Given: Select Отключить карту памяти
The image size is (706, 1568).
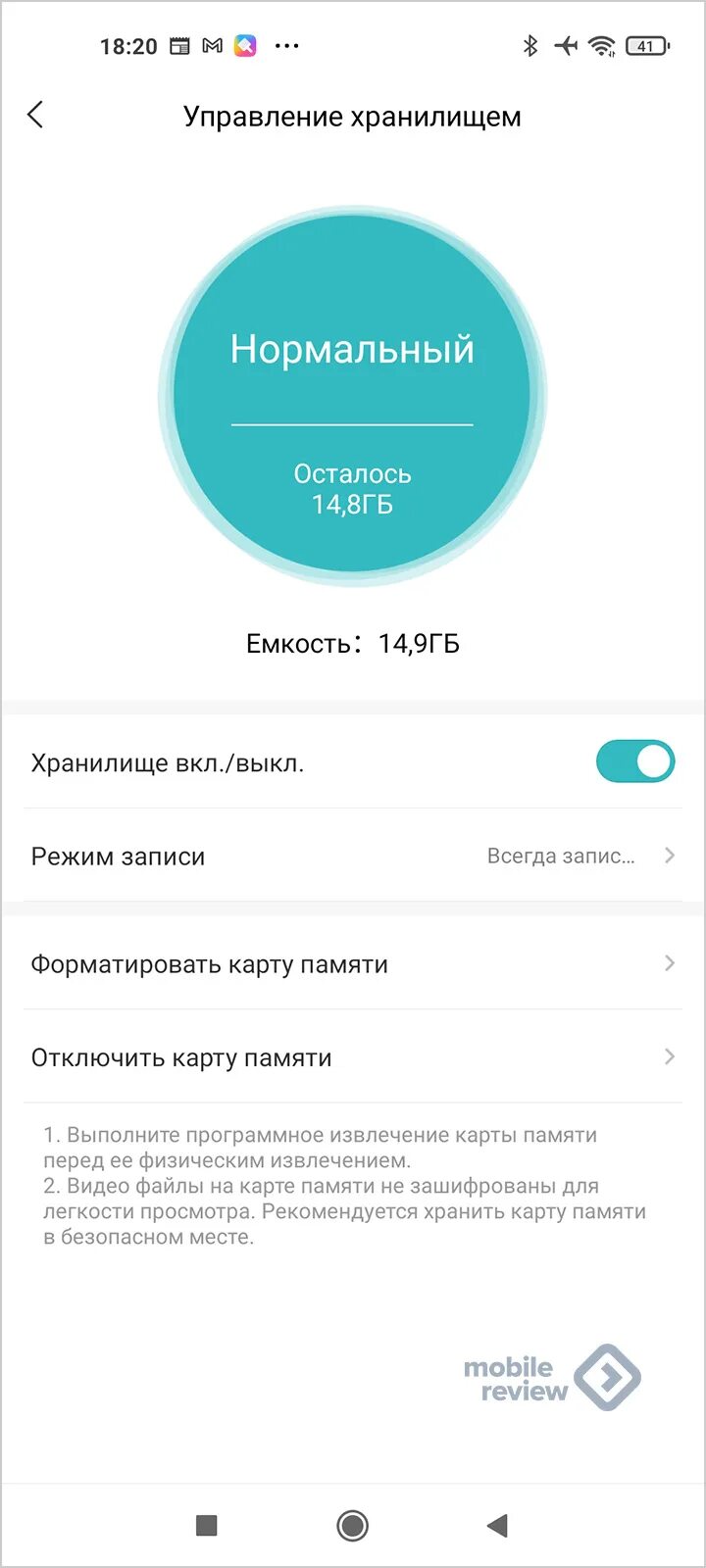Looking at the screenshot, I should click(353, 1056).
